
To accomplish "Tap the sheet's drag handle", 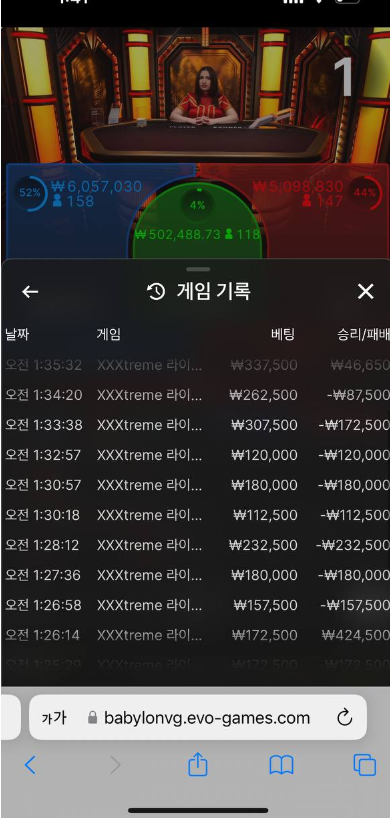I will [x=198, y=269].
